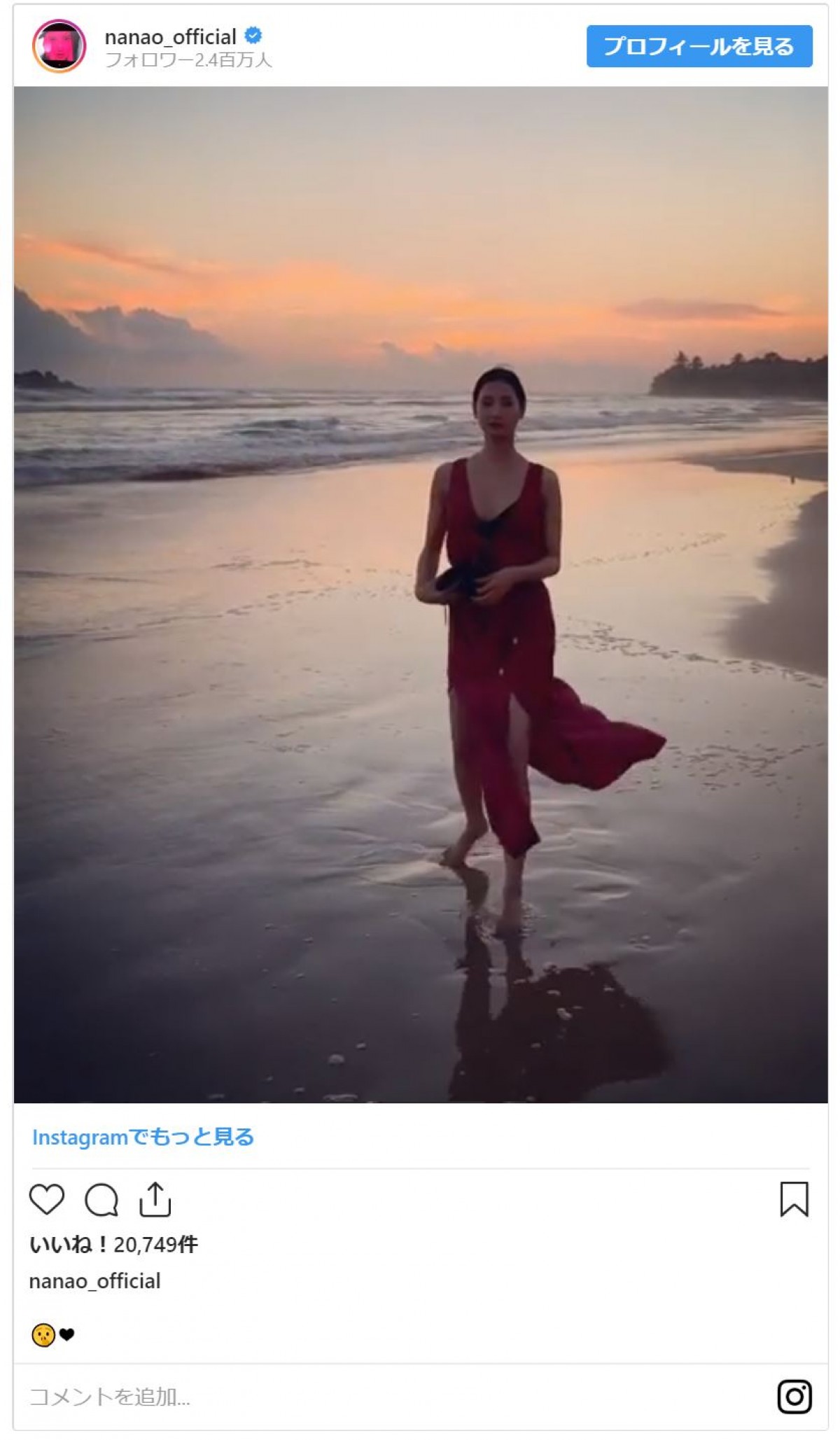
Task: Tap the プロフィールを見る button
Action: tap(699, 46)
